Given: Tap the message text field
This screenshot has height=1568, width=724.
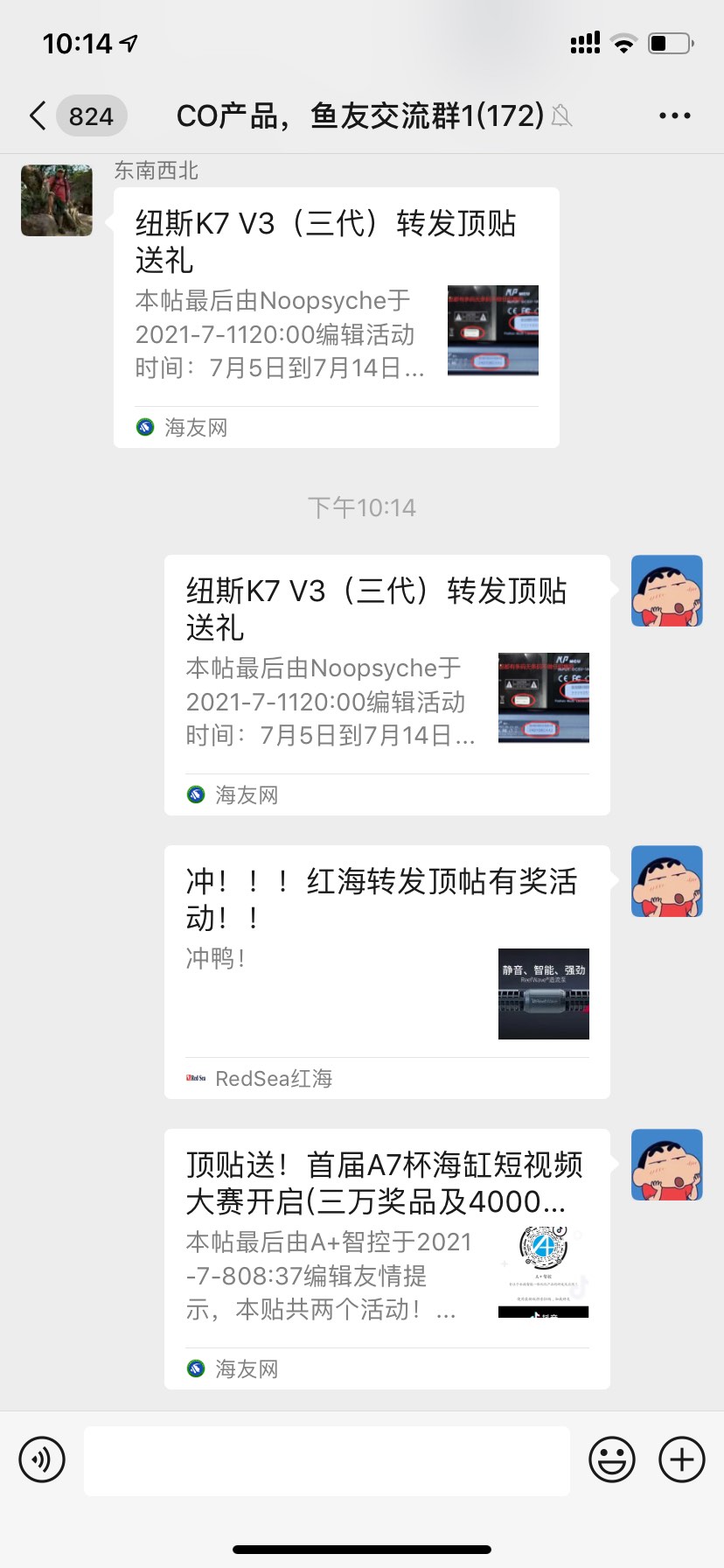Looking at the screenshot, I should pyautogui.click(x=326, y=1460).
